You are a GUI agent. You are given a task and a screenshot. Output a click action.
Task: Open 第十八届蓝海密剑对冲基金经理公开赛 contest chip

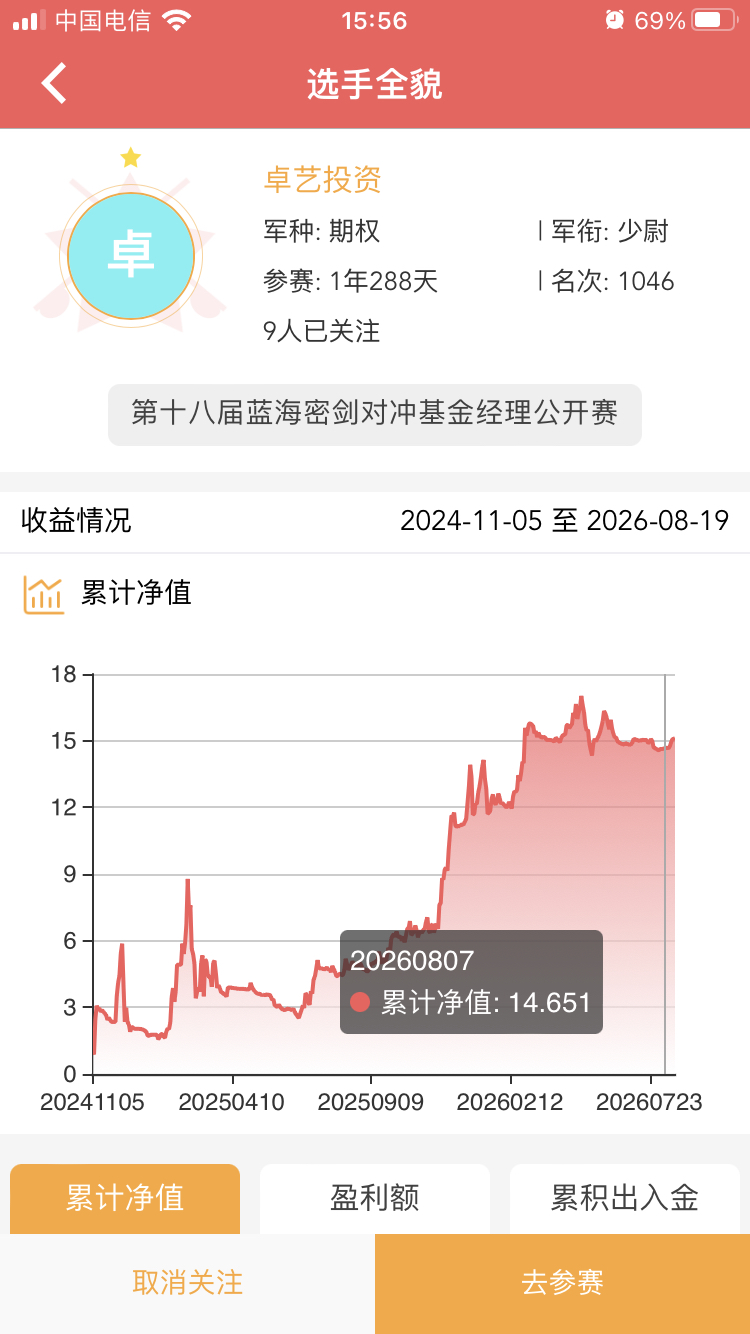[375, 413]
